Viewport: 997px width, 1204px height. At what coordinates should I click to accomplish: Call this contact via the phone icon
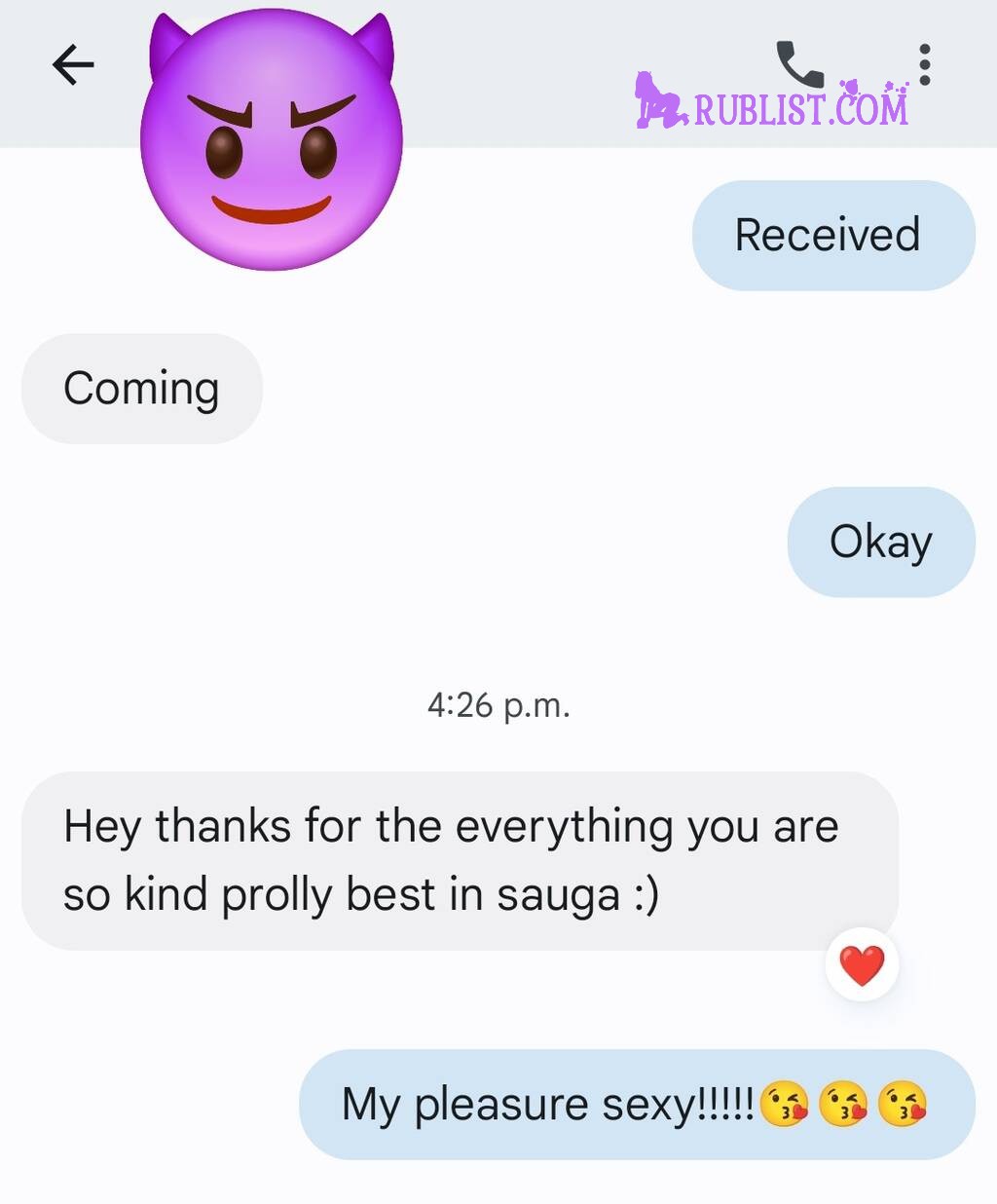click(x=799, y=64)
